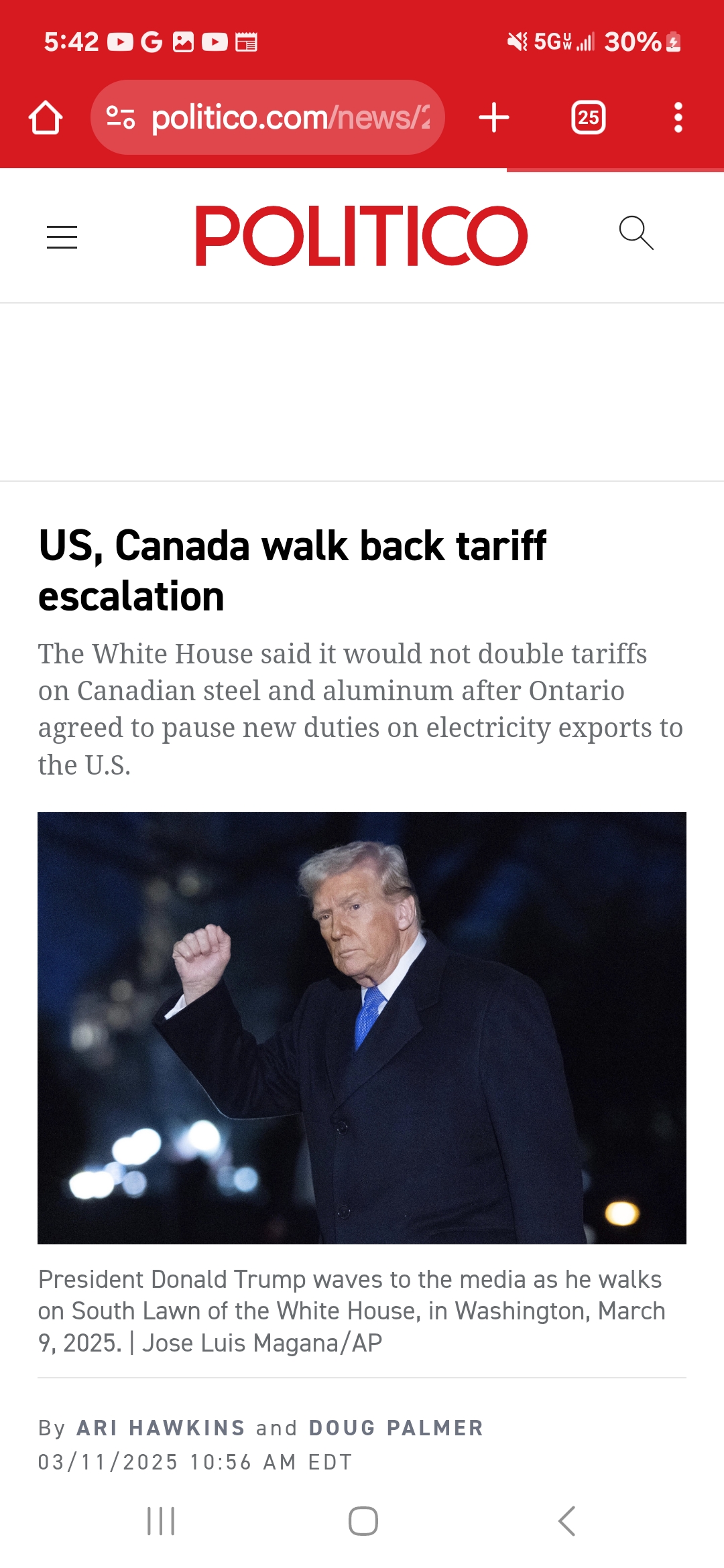Go back with system back button
This screenshot has width=724, height=1568.
point(566,1521)
